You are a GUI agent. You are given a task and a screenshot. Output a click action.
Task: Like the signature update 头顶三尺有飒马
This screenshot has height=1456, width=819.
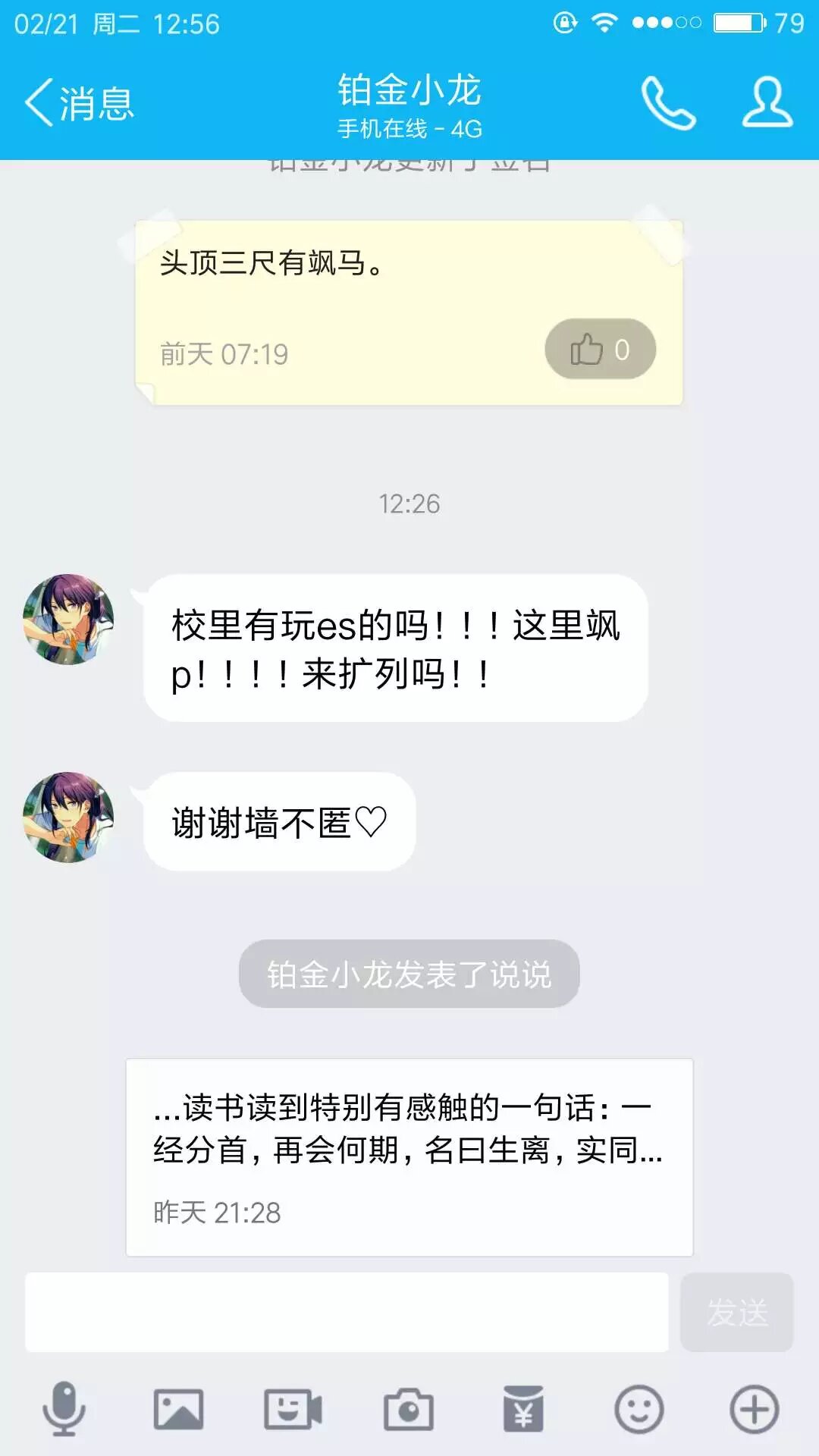(x=600, y=350)
